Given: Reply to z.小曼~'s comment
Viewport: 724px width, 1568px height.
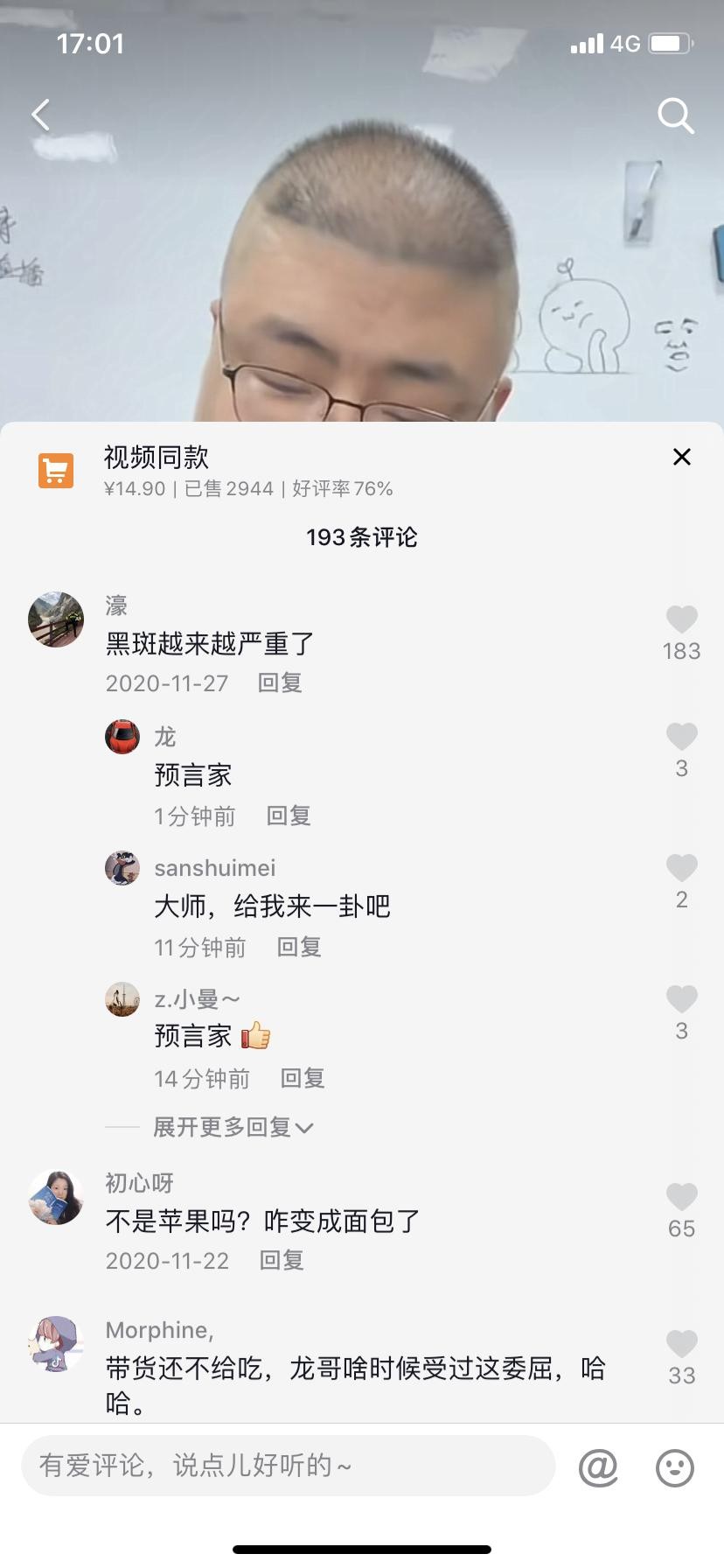Looking at the screenshot, I should 303,1079.
